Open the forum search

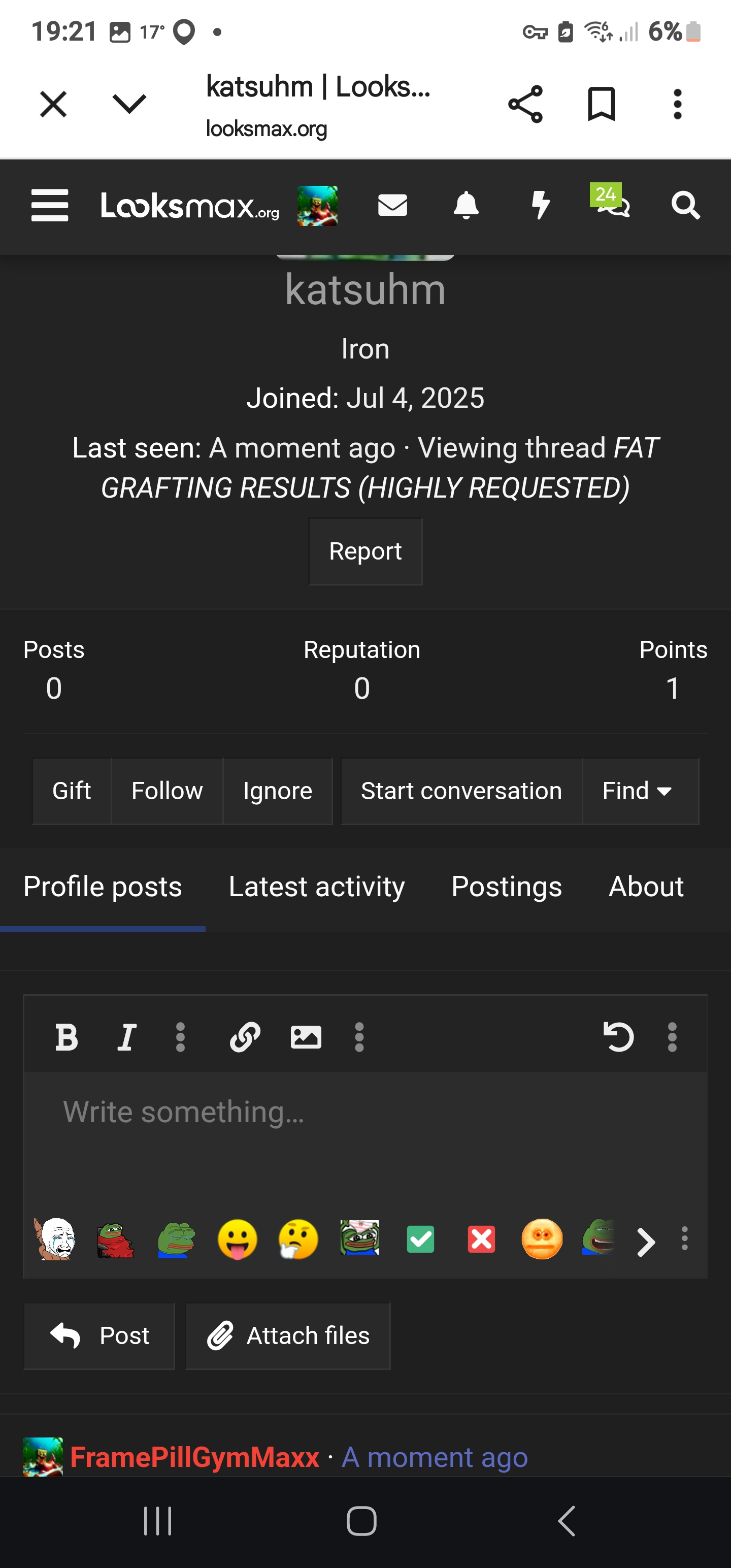(x=685, y=205)
